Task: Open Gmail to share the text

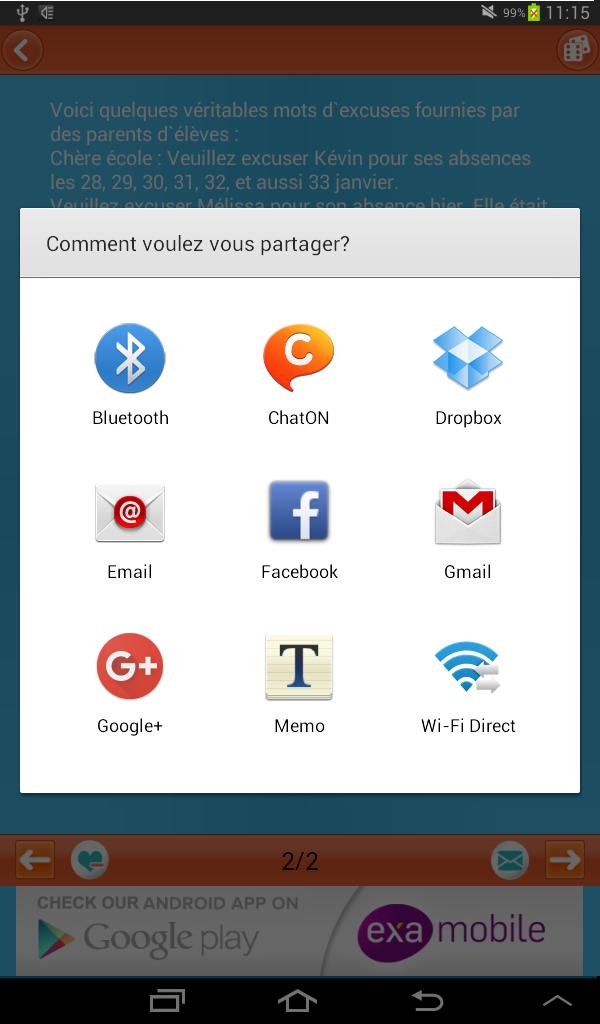Action: [468, 529]
